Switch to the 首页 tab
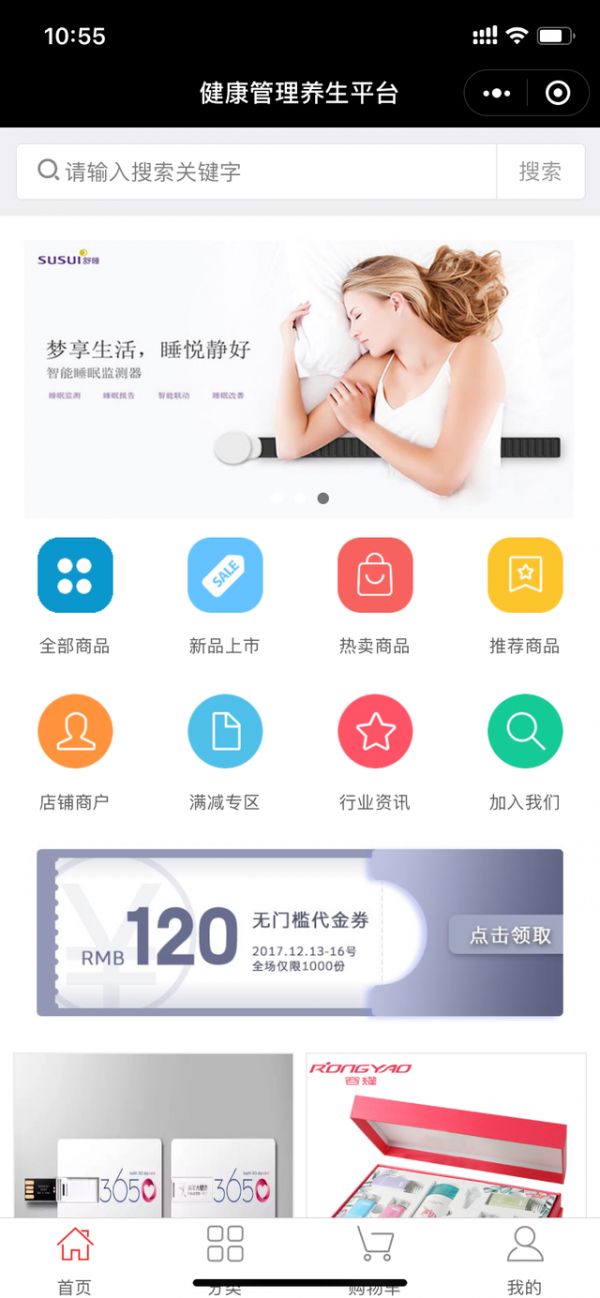The width and height of the screenshot is (600, 1298). (75, 1257)
